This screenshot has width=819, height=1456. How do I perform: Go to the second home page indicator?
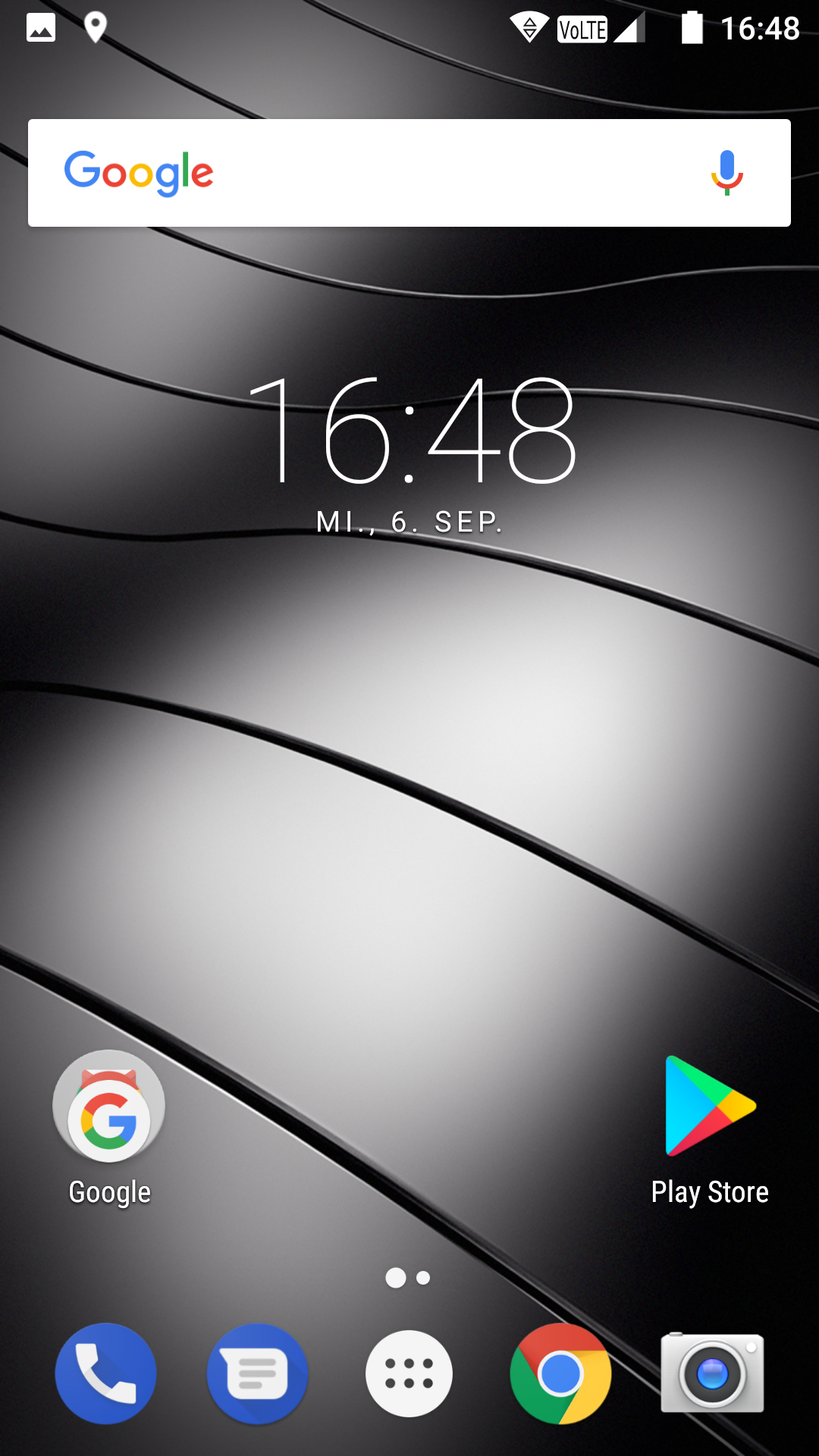click(424, 1278)
